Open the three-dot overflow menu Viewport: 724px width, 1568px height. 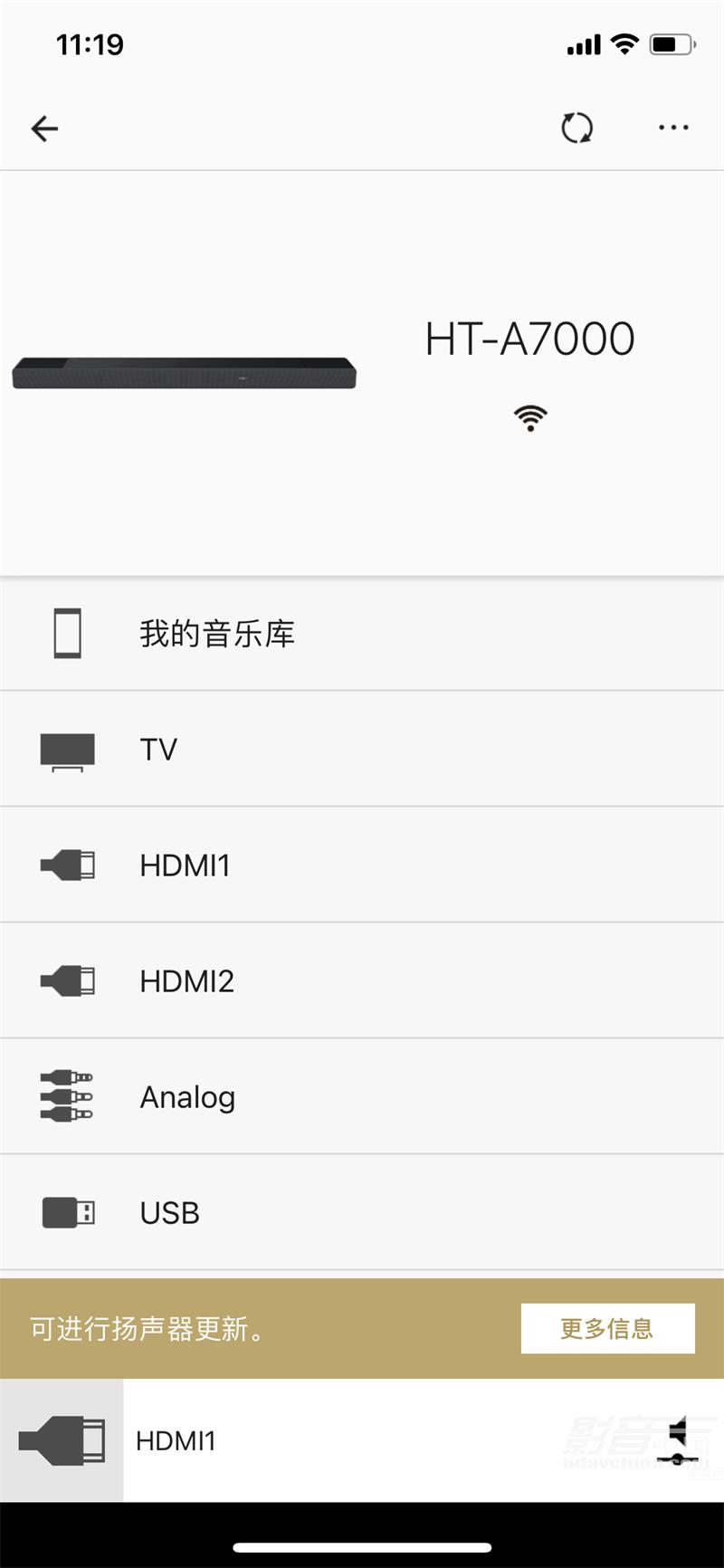pyautogui.click(x=672, y=128)
